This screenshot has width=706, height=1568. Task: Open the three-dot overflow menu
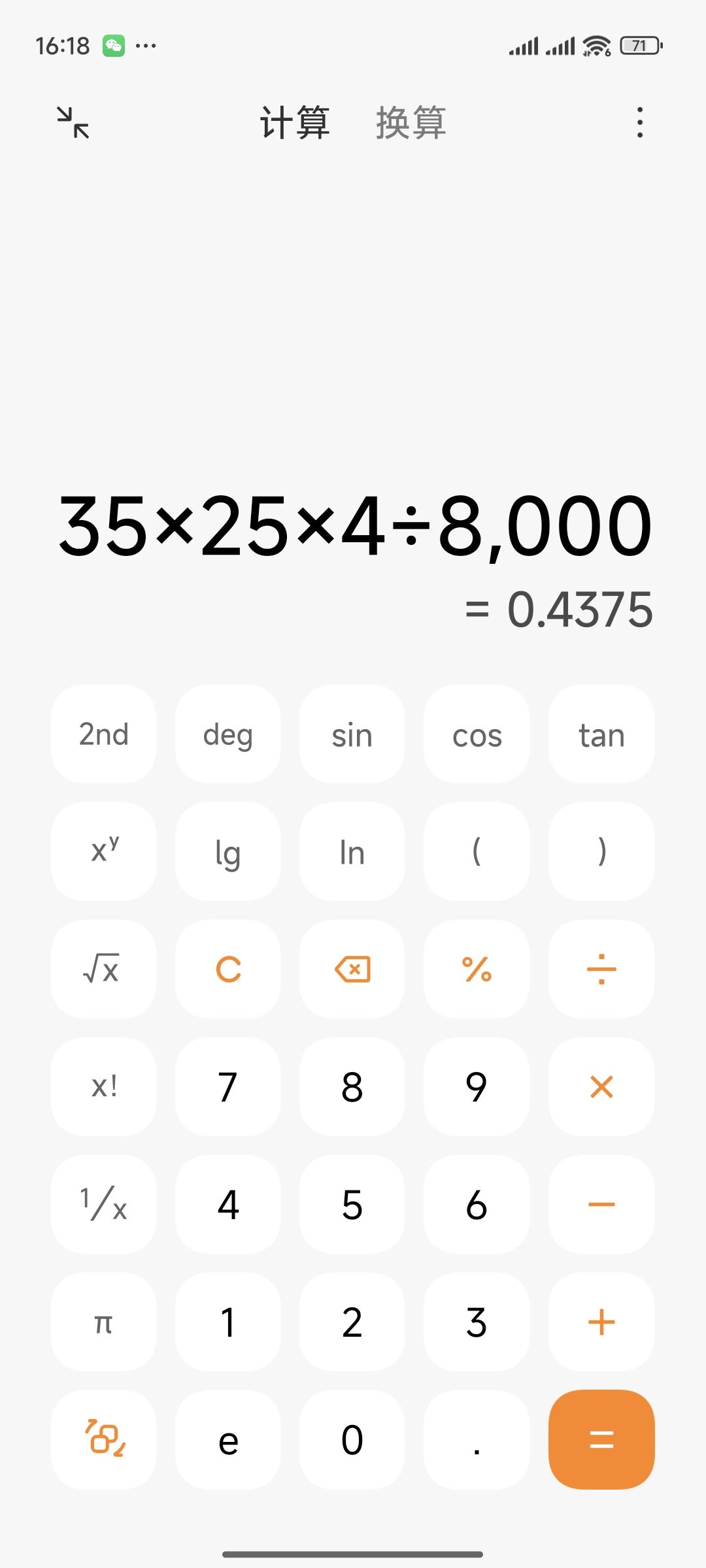coord(639,122)
